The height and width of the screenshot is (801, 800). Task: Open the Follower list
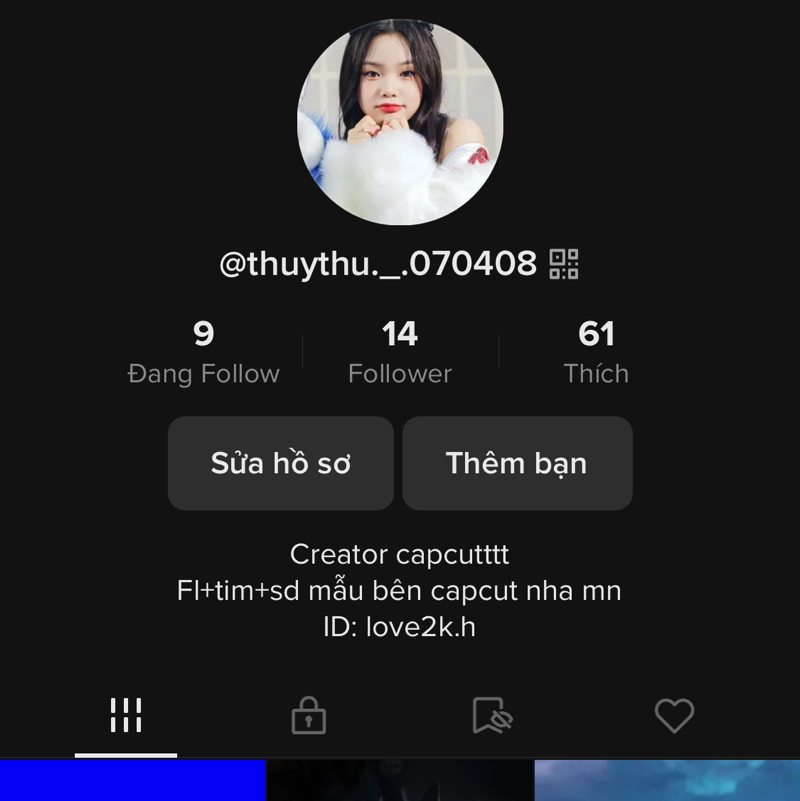[x=400, y=352]
